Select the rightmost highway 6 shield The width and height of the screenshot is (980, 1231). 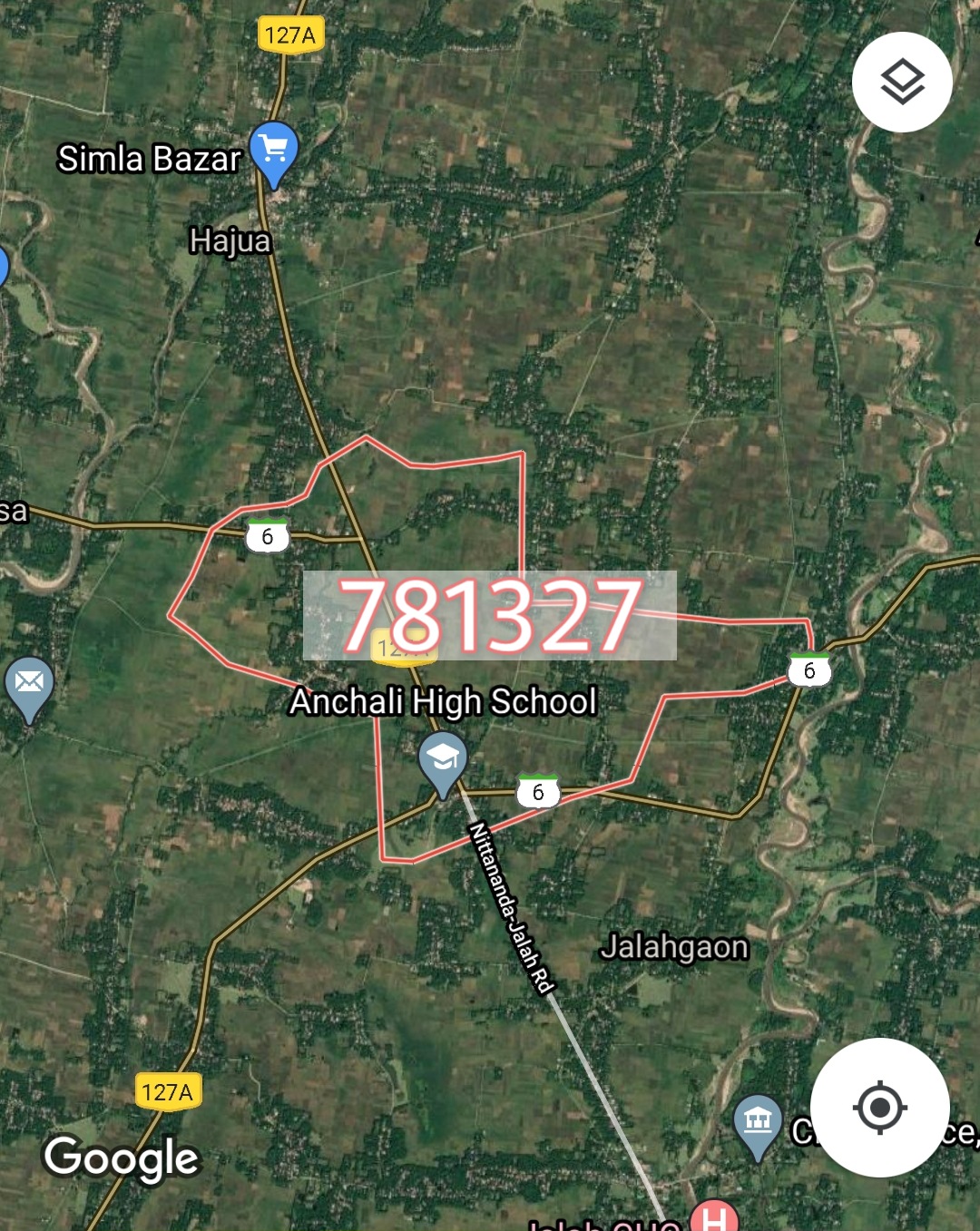pos(810,671)
